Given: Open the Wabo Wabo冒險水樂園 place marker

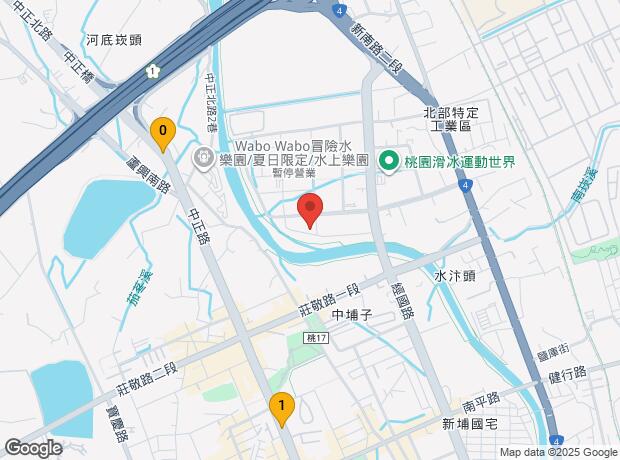Looking at the screenshot, I should (x=204, y=158).
